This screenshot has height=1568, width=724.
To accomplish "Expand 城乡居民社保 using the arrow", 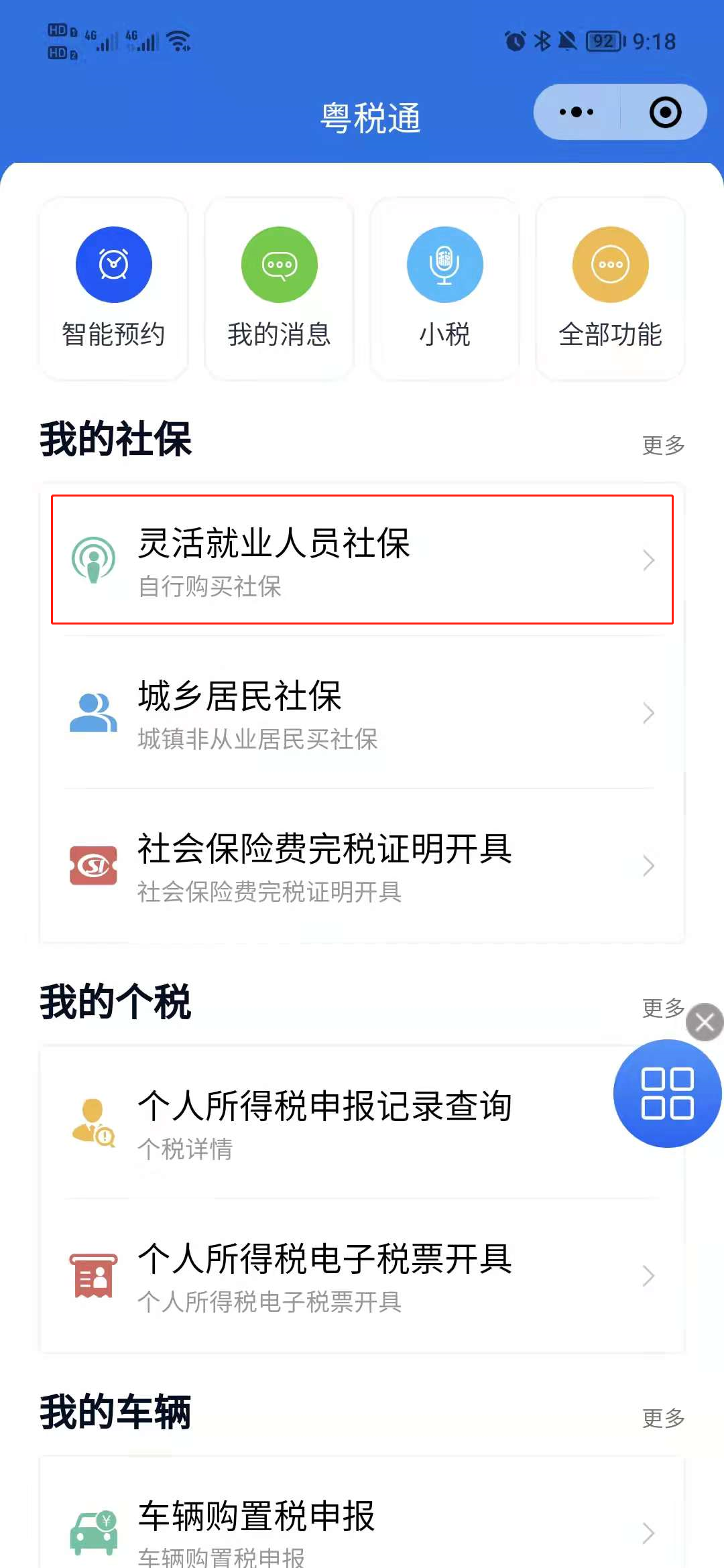I will 648,712.
